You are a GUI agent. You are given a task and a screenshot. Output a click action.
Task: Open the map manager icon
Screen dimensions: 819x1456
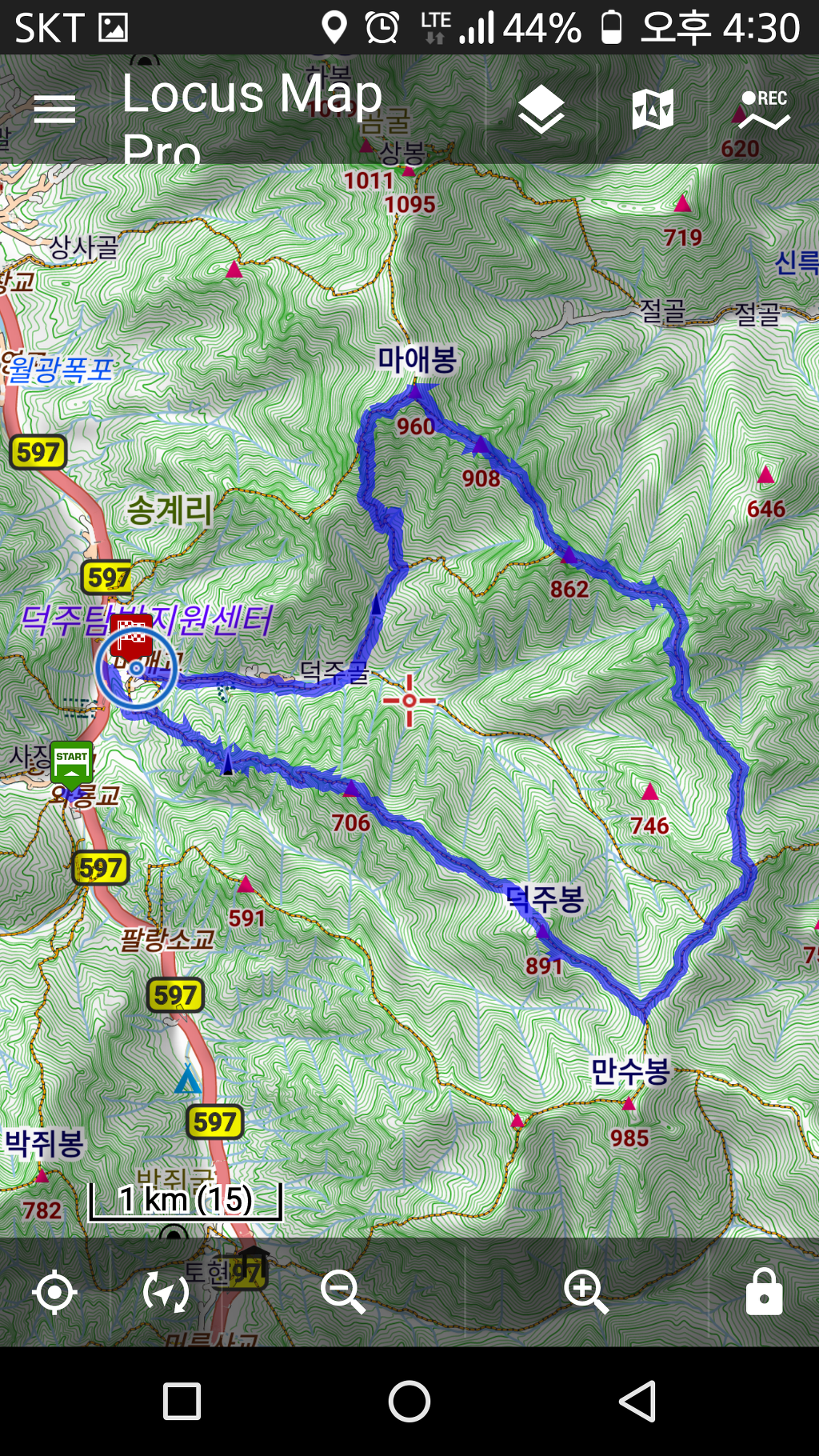click(653, 110)
